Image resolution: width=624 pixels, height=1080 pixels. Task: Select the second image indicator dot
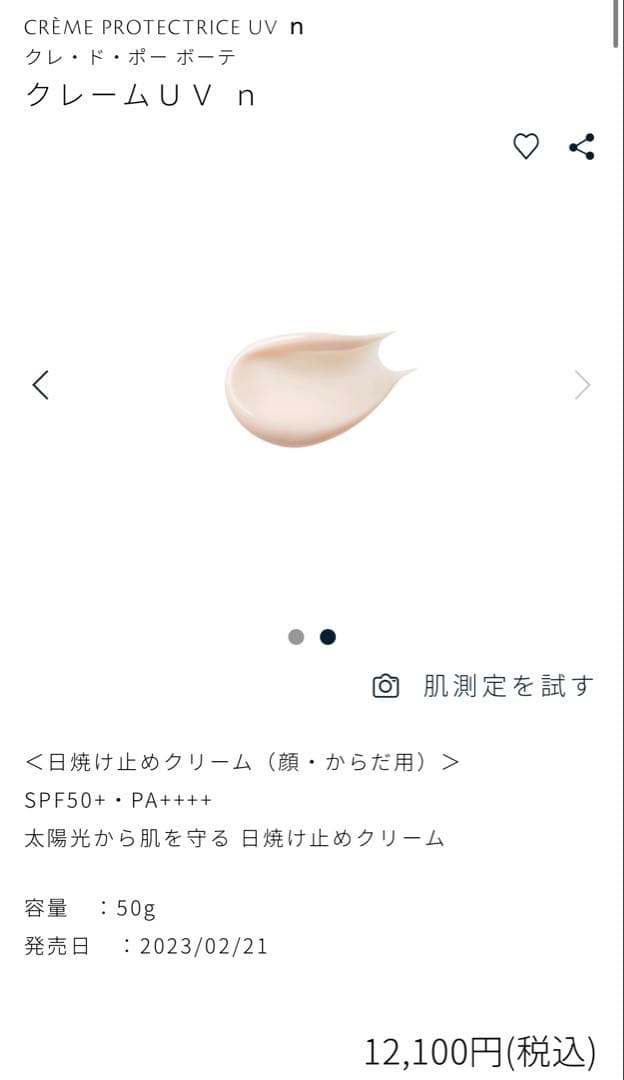tap(328, 637)
